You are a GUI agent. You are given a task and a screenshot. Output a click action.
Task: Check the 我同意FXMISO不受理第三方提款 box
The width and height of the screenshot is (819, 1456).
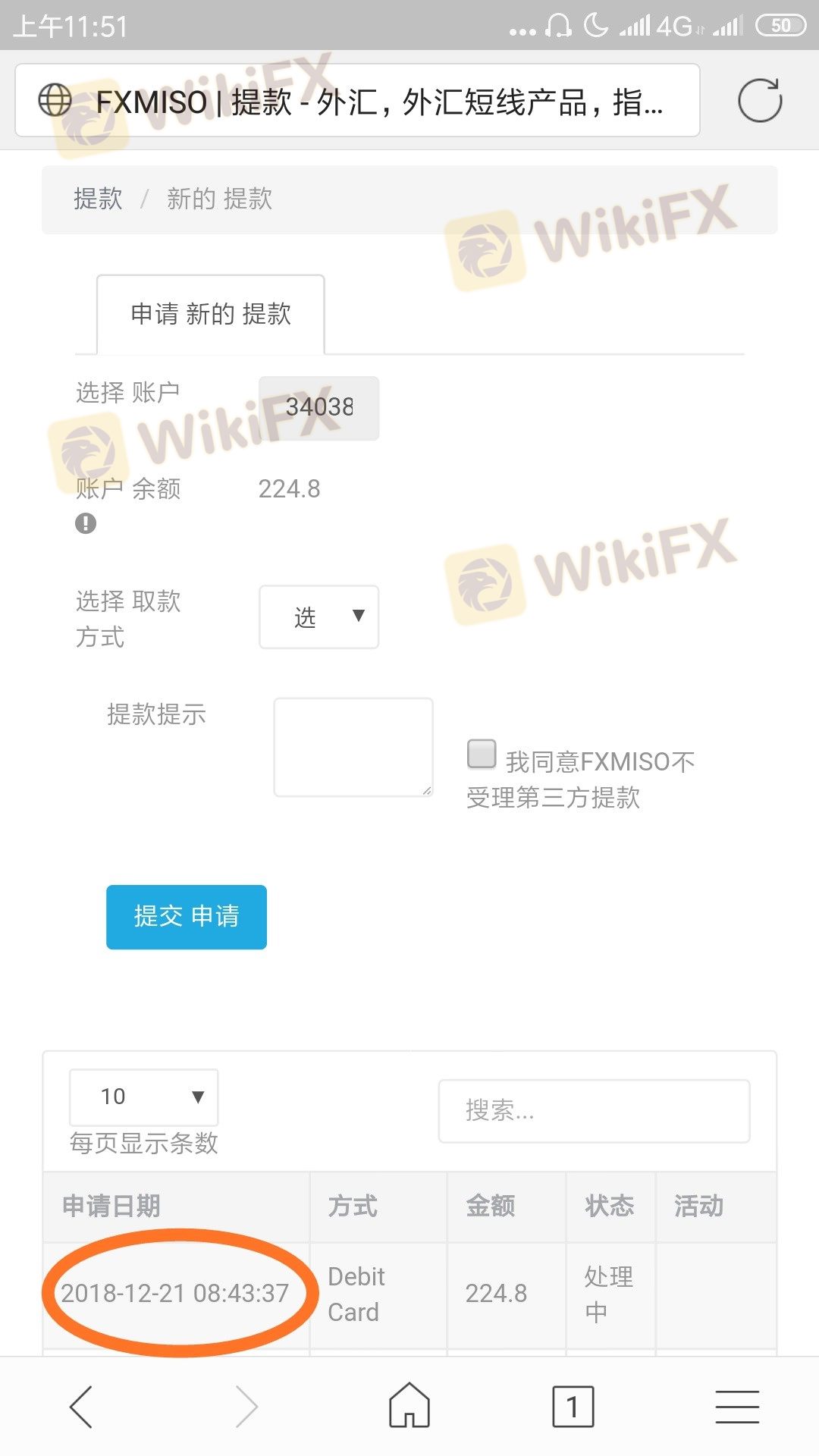[482, 755]
